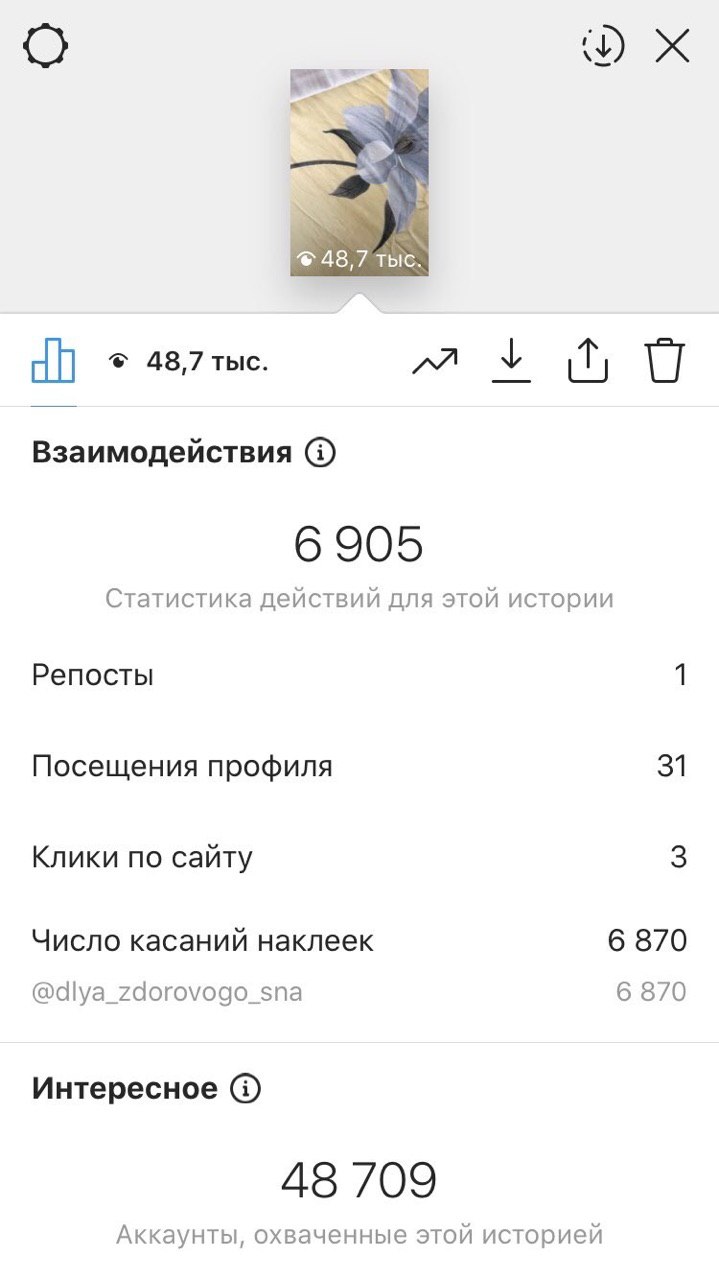Image resolution: width=719 pixels, height=1280 pixels.
Task: Tap the promote trending arrow icon
Action: [x=434, y=361]
